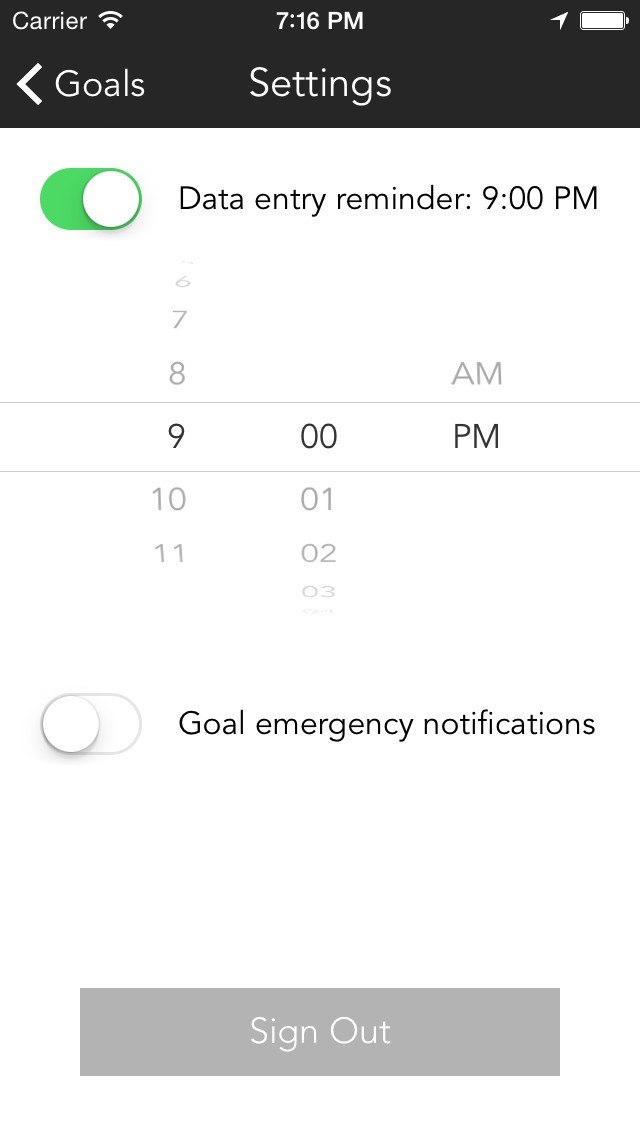Turn off the data entry reminder
640x1136 pixels.
pos(91,199)
